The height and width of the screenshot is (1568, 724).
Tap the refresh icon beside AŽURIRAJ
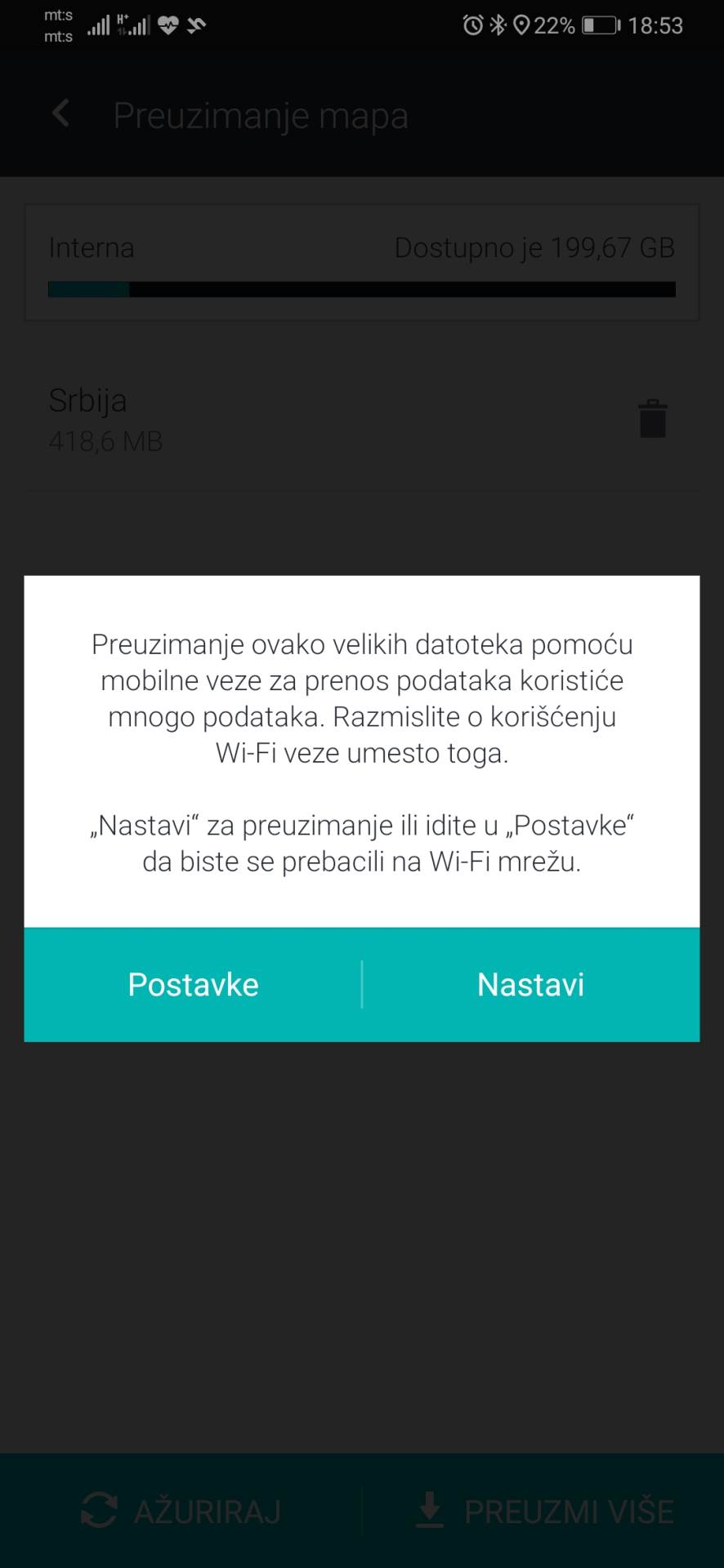click(100, 1510)
